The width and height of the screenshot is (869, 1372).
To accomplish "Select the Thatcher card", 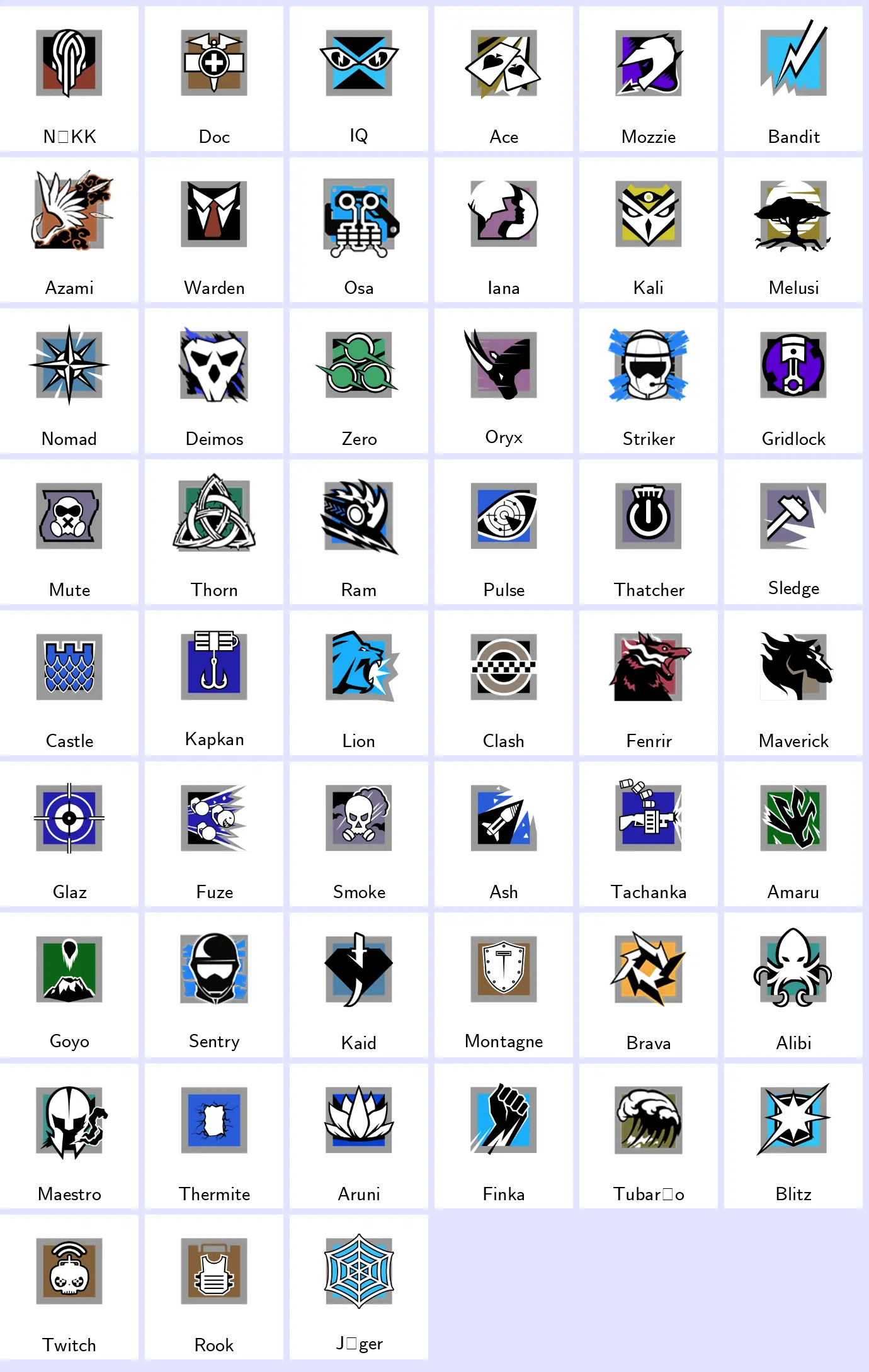I will click(x=649, y=532).
